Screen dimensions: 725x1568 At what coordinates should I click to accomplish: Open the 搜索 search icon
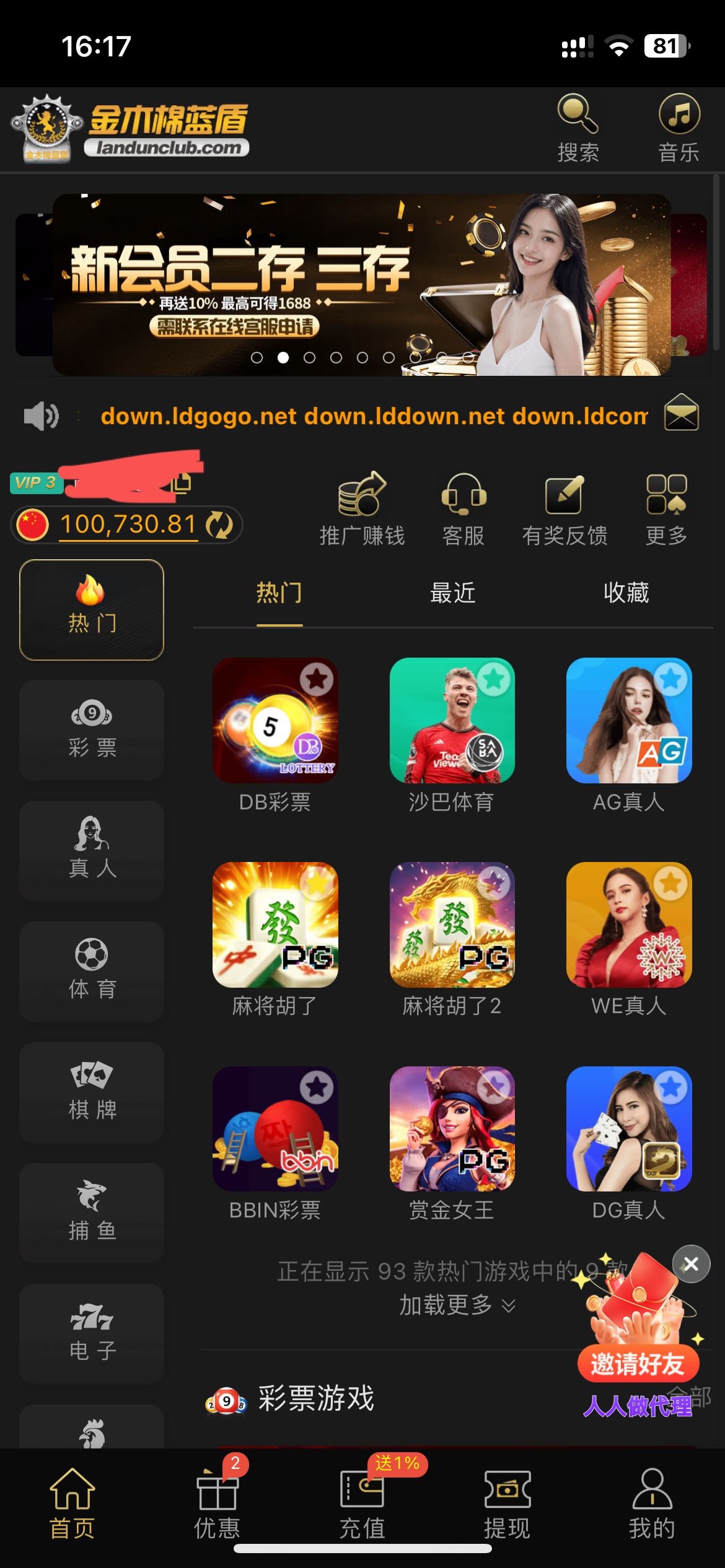click(x=578, y=128)
